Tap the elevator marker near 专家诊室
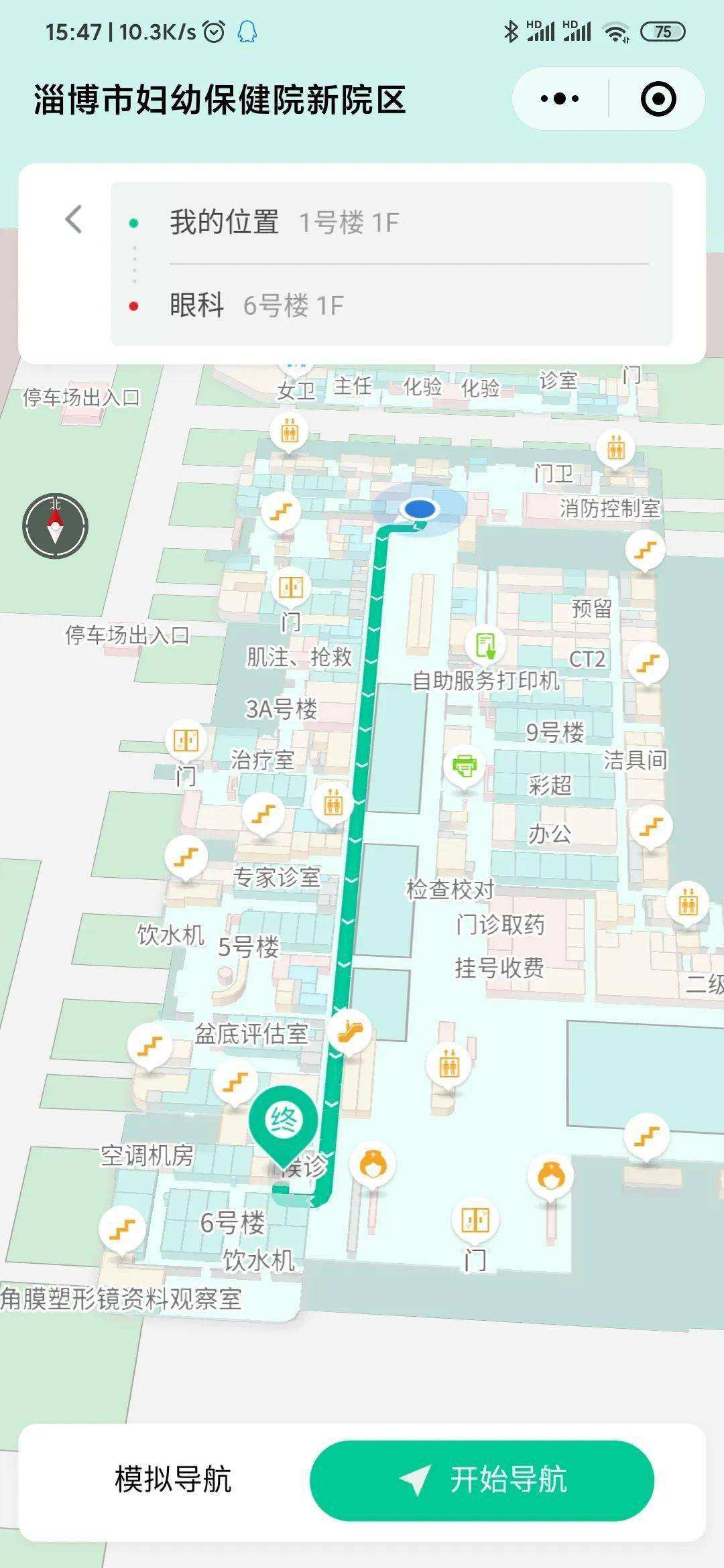 point(333,802)
